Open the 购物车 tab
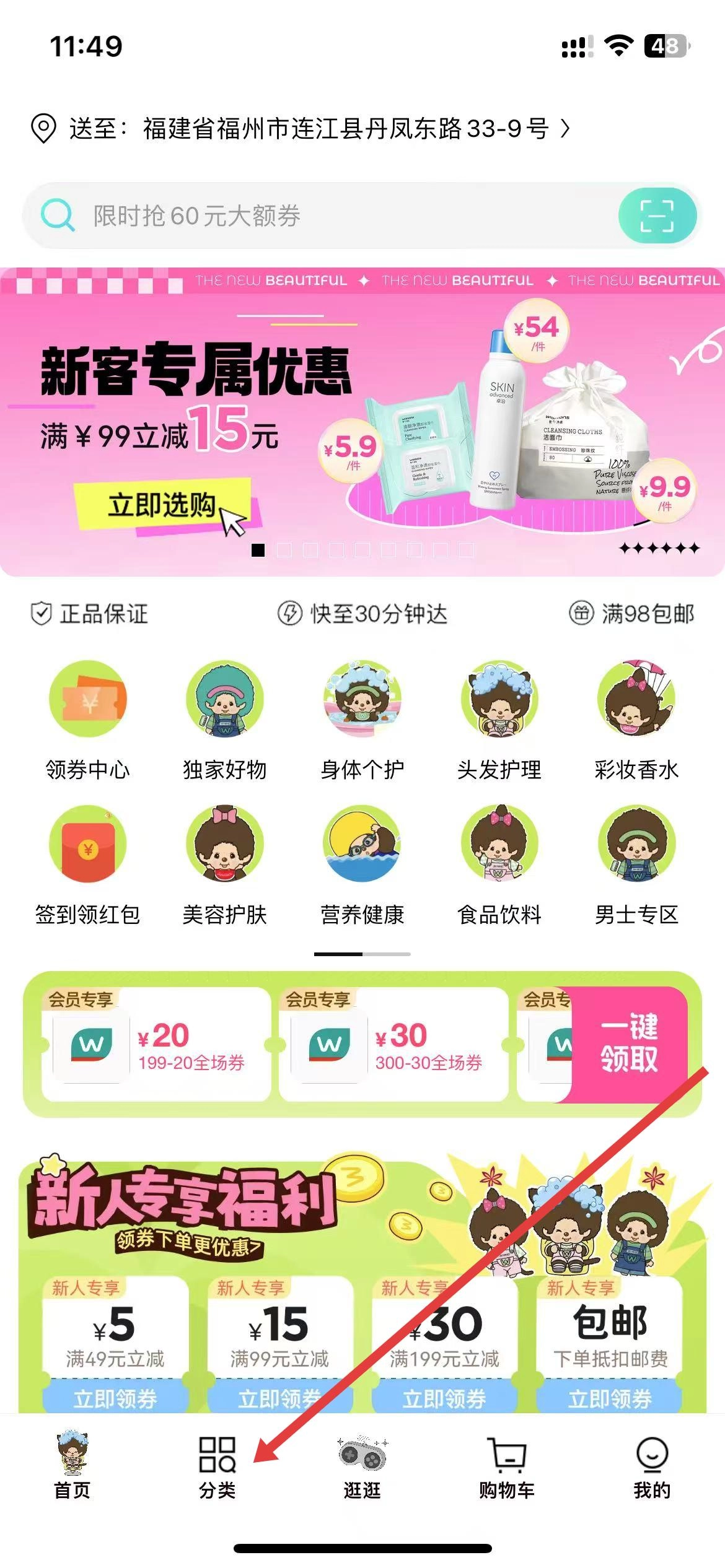 coord(507,1465)
